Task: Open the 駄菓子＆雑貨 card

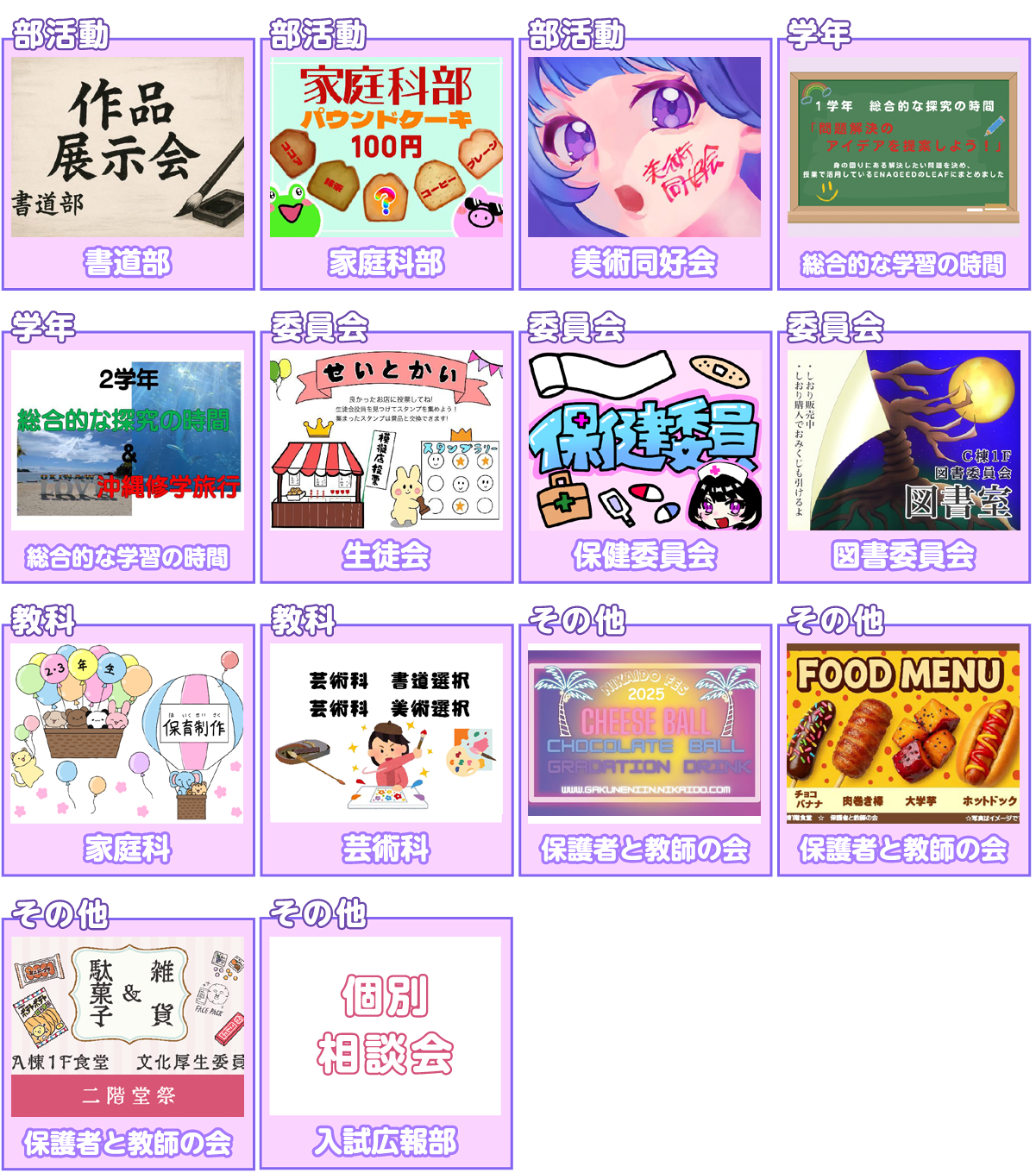Action: coord(128,1044)
